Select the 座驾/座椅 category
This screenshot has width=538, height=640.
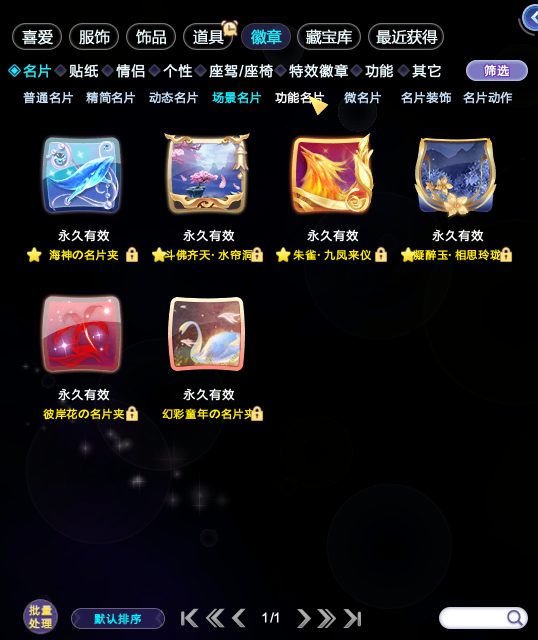pos(241,71)
